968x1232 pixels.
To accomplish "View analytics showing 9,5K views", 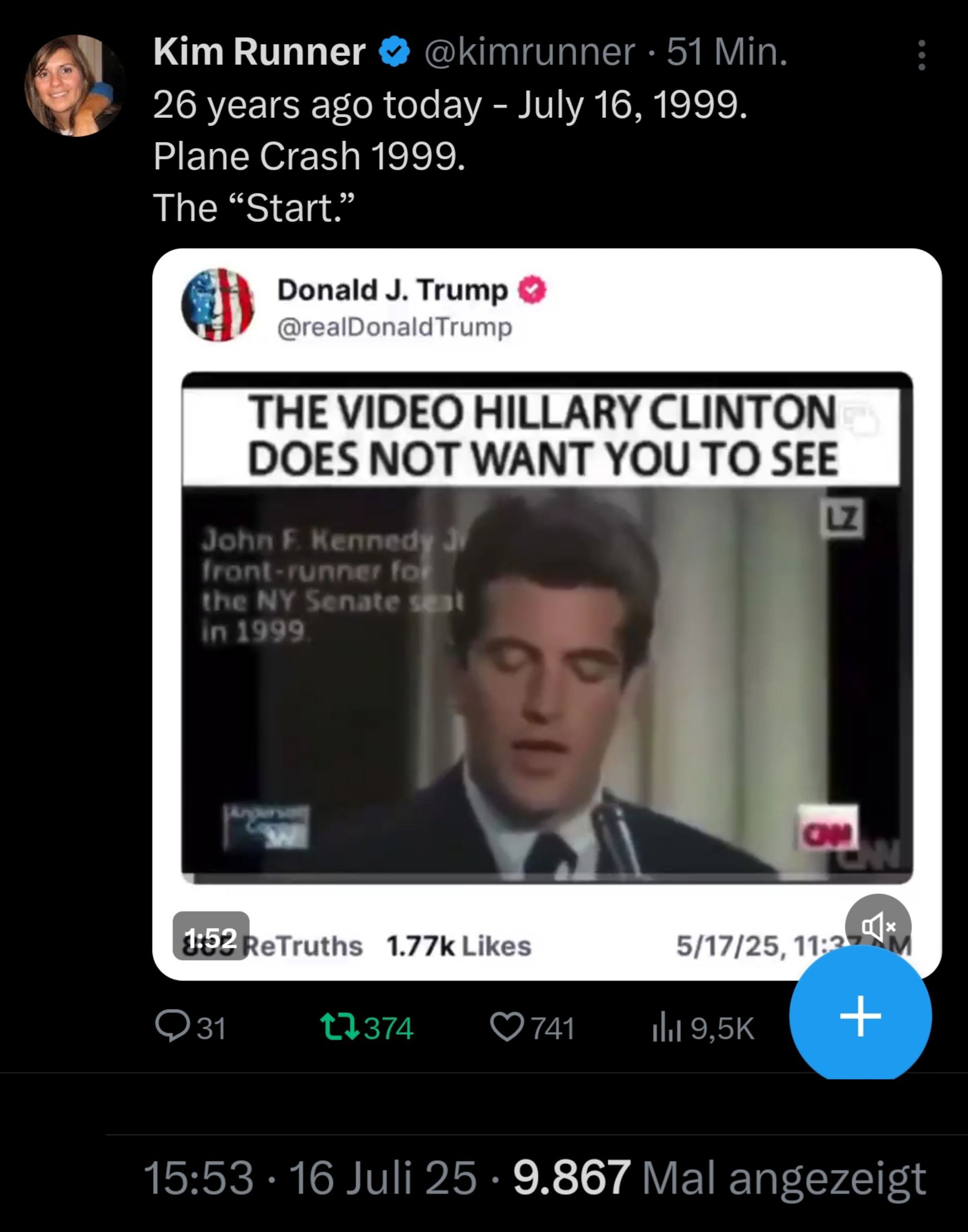I will pos(666,1028).
